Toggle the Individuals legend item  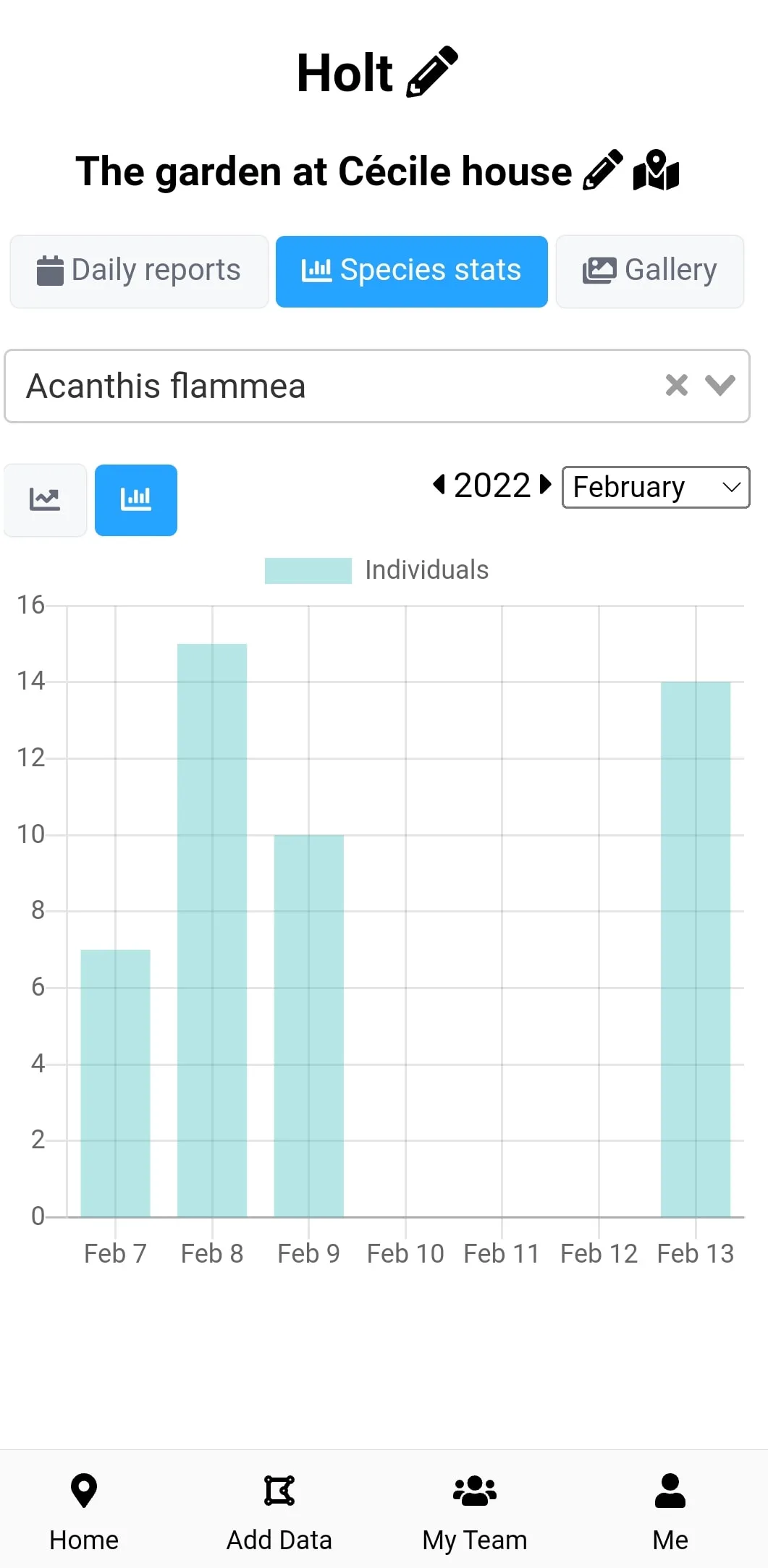pos(376,570)
